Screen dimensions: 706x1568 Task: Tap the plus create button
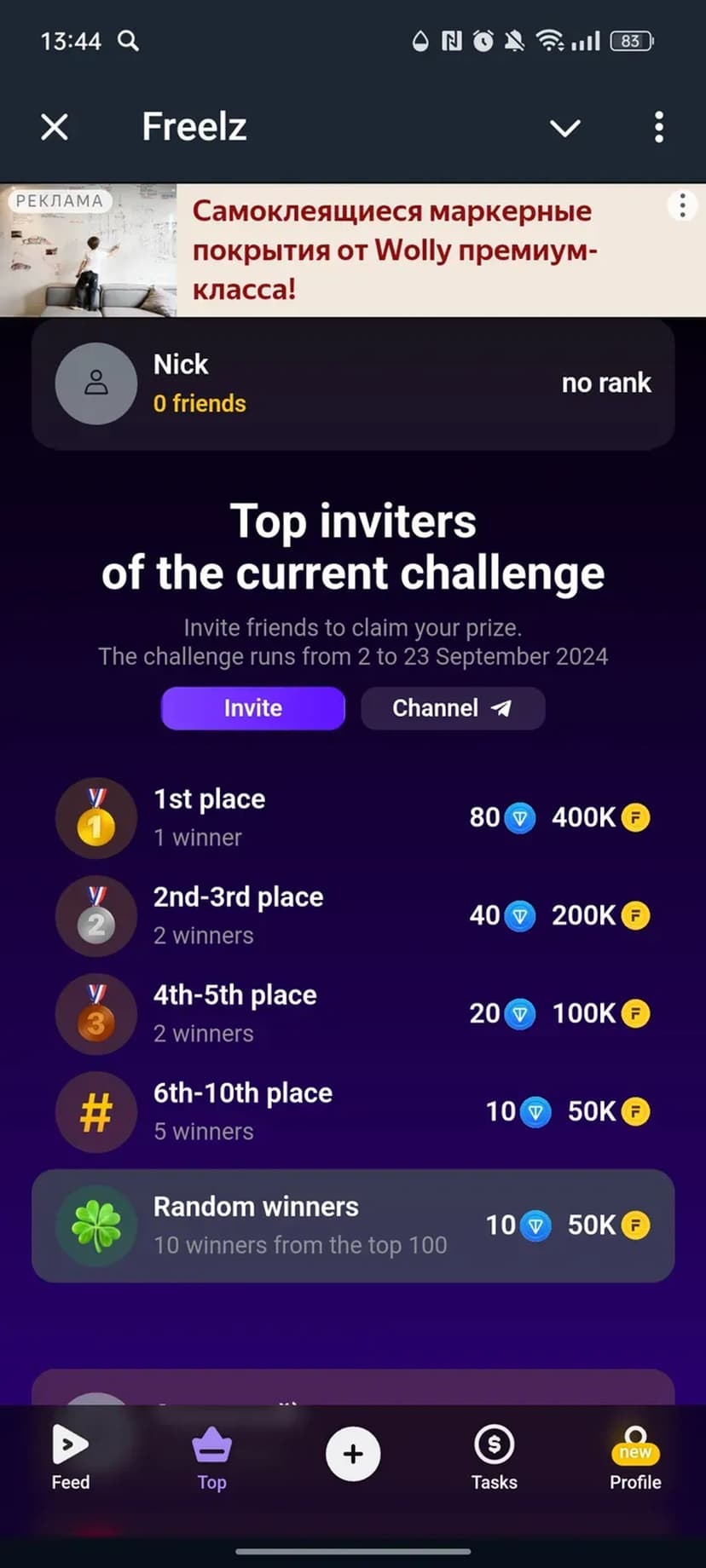(x=353, y=1454)
